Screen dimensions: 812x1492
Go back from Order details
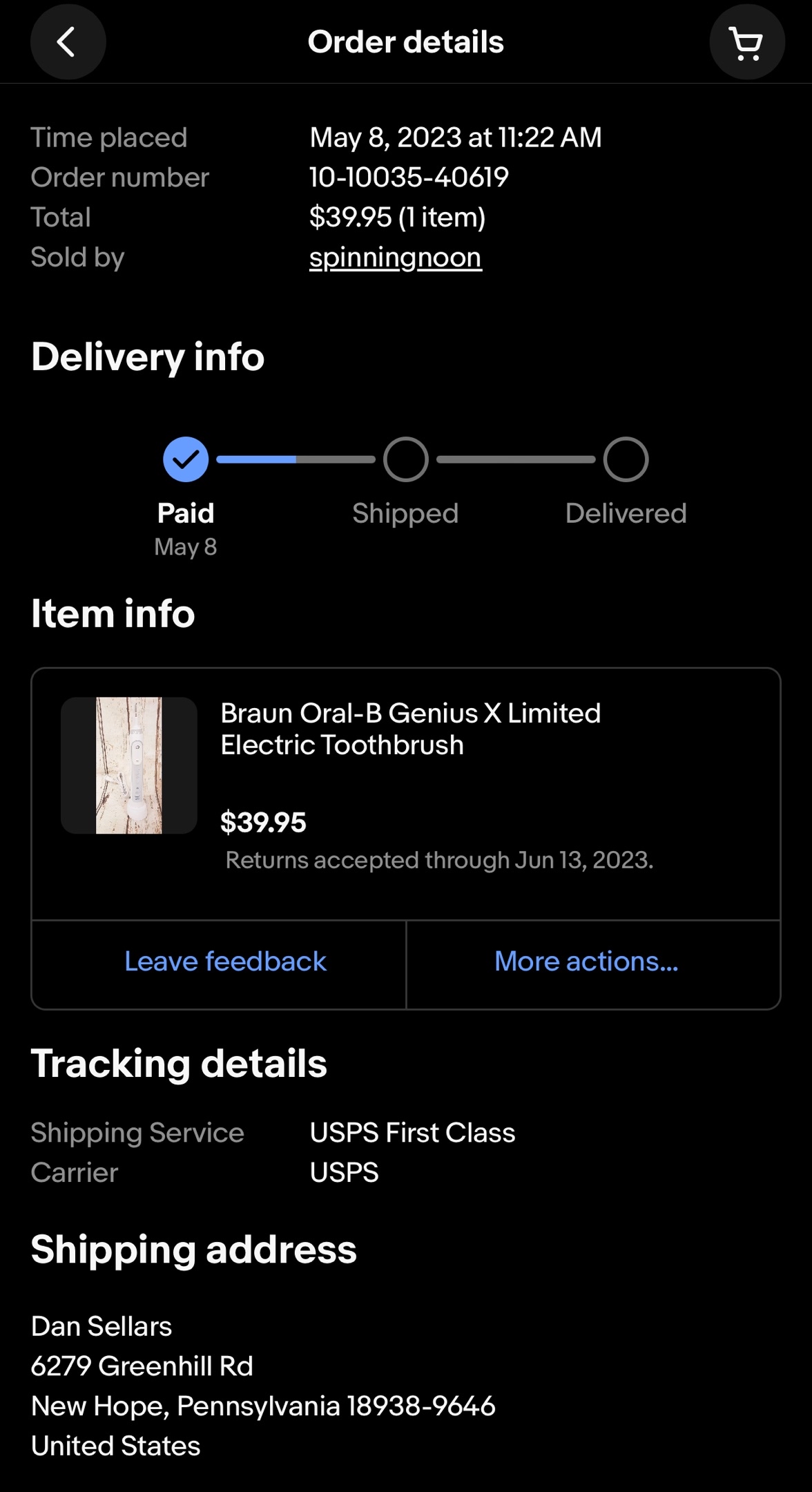pos(68,42)
